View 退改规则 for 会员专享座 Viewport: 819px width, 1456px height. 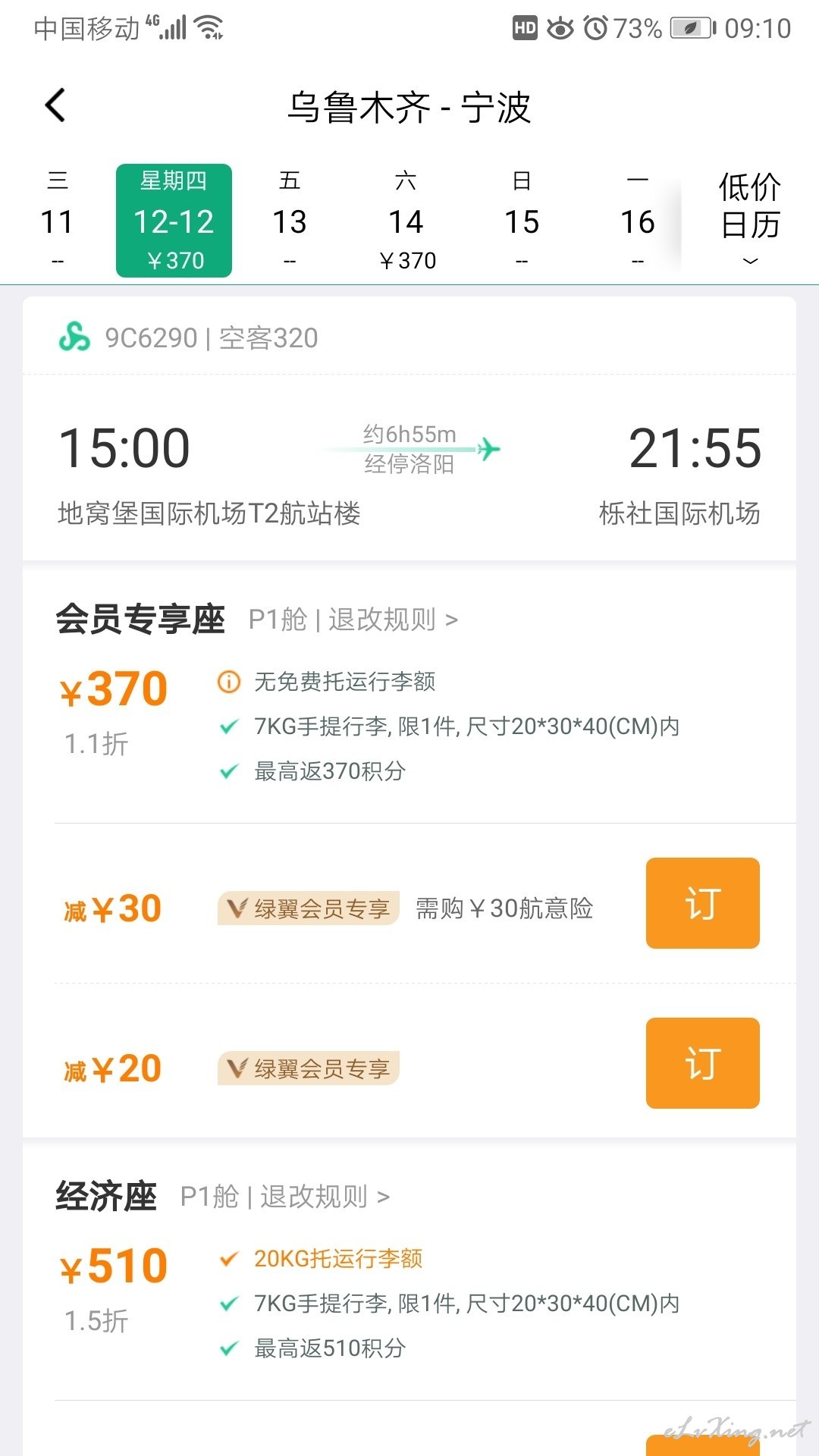click(x=393, y=620)
